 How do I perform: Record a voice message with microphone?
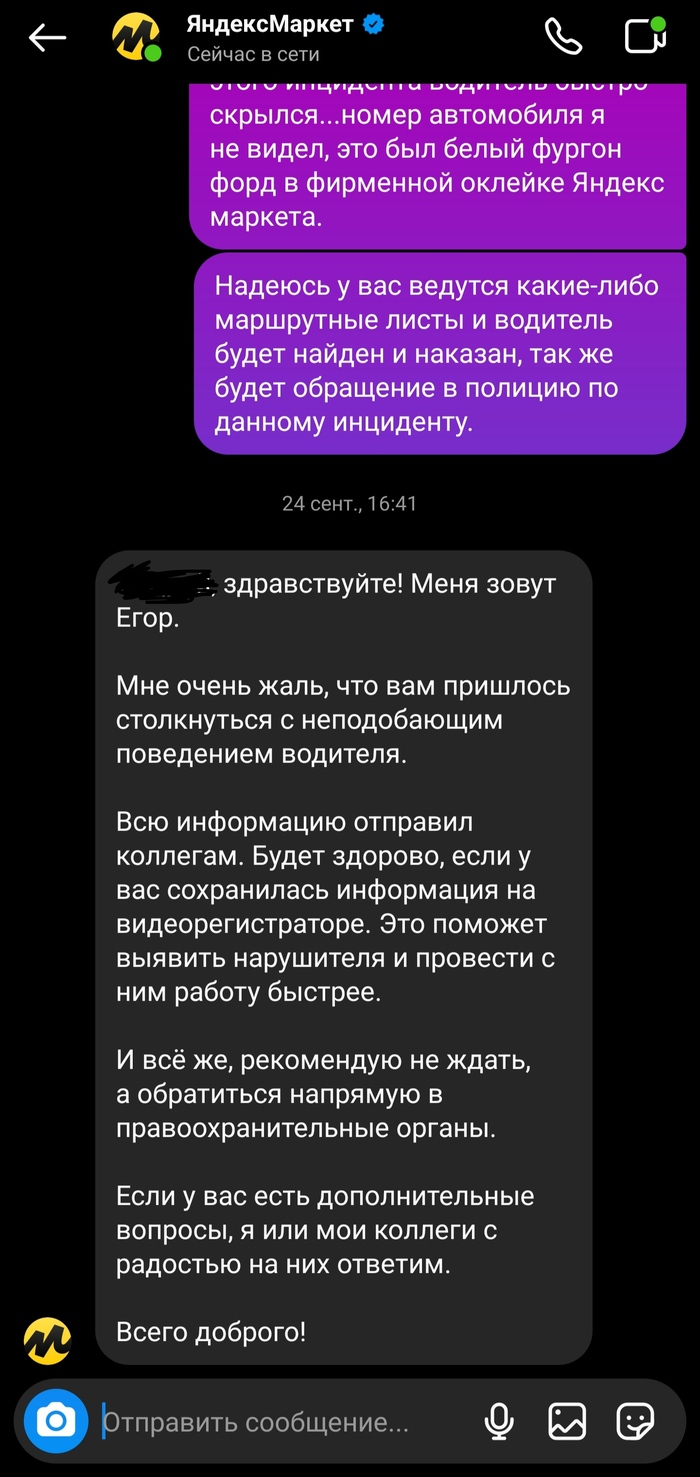coord(498,1421)
